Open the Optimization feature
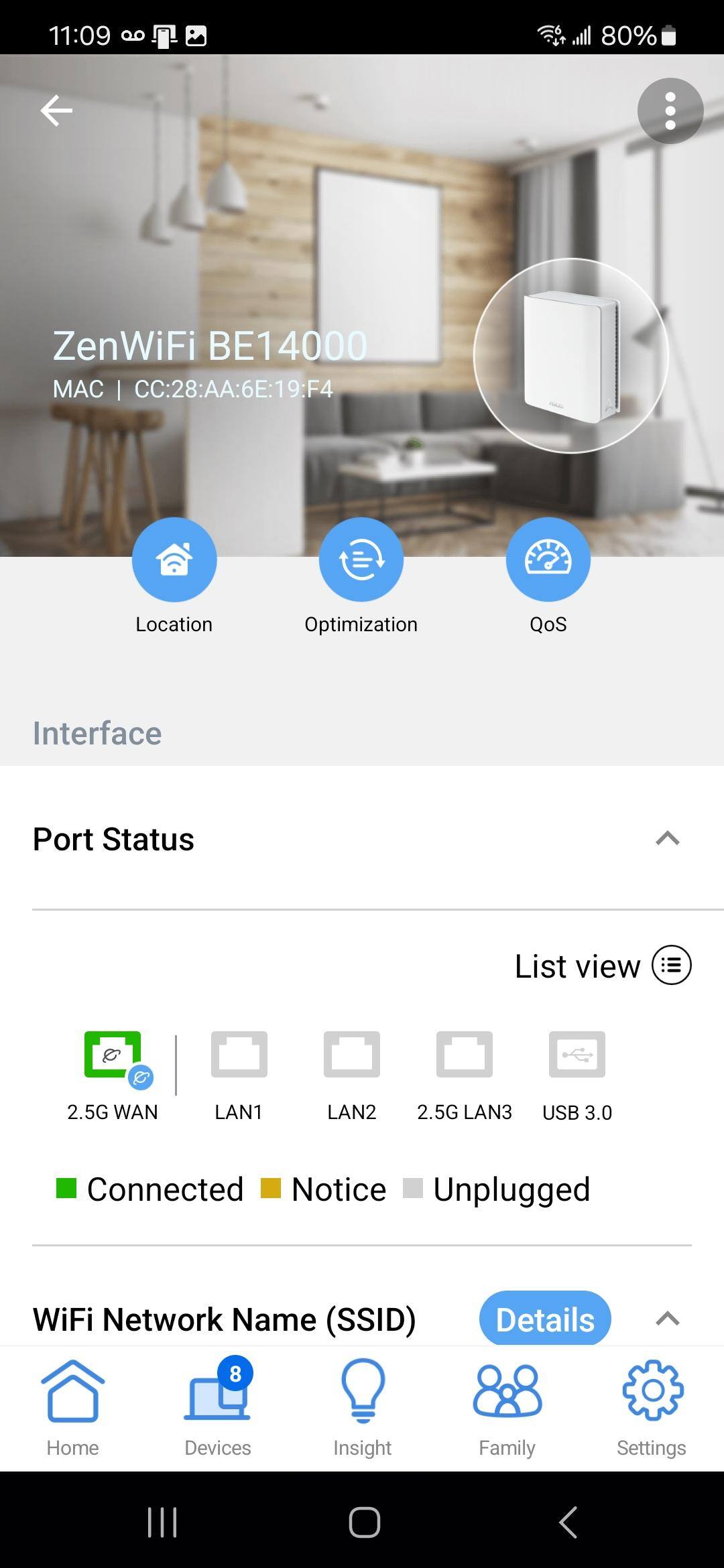 pos(361,560)
